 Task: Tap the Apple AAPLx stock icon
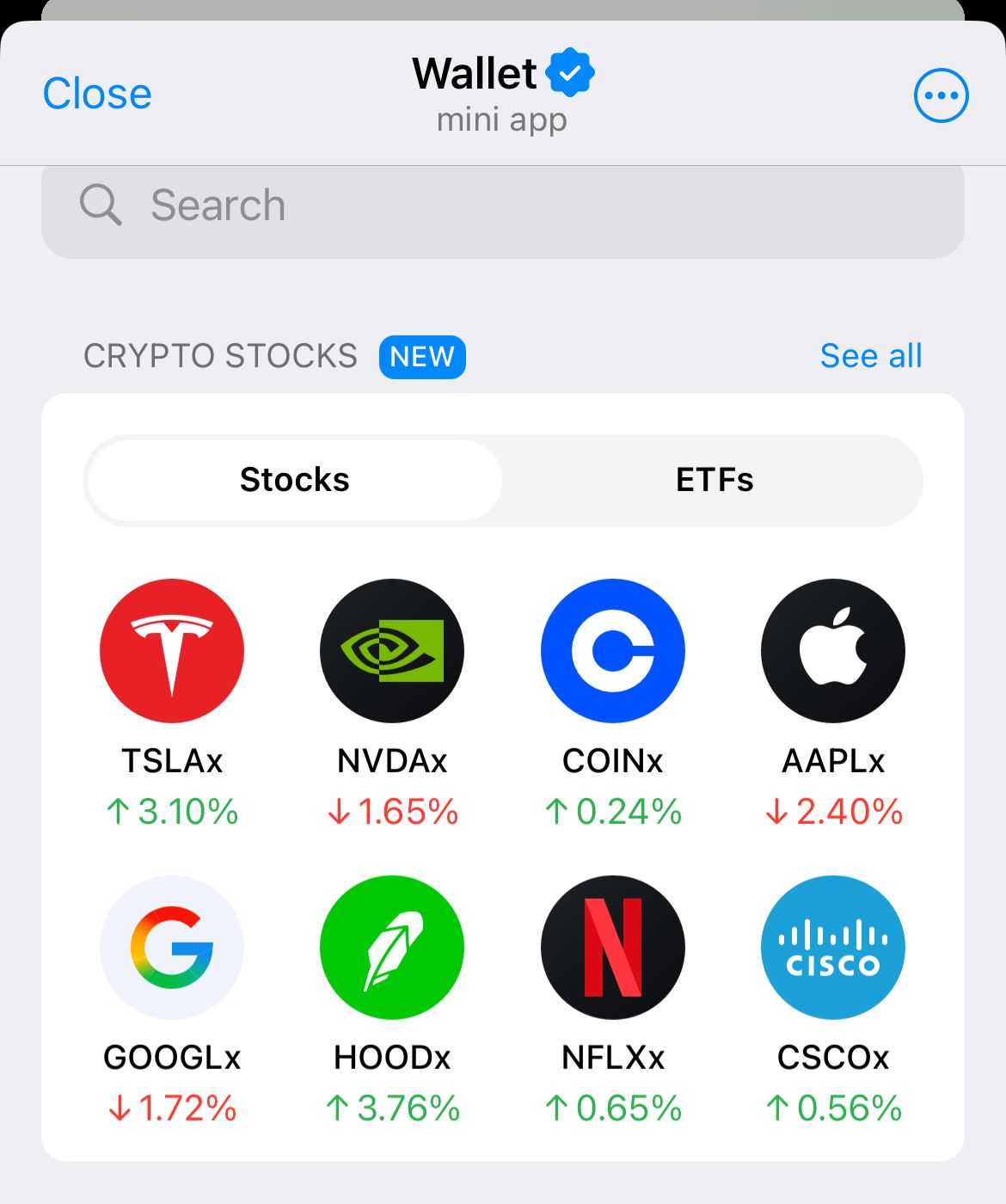click(x=832, y=650)
